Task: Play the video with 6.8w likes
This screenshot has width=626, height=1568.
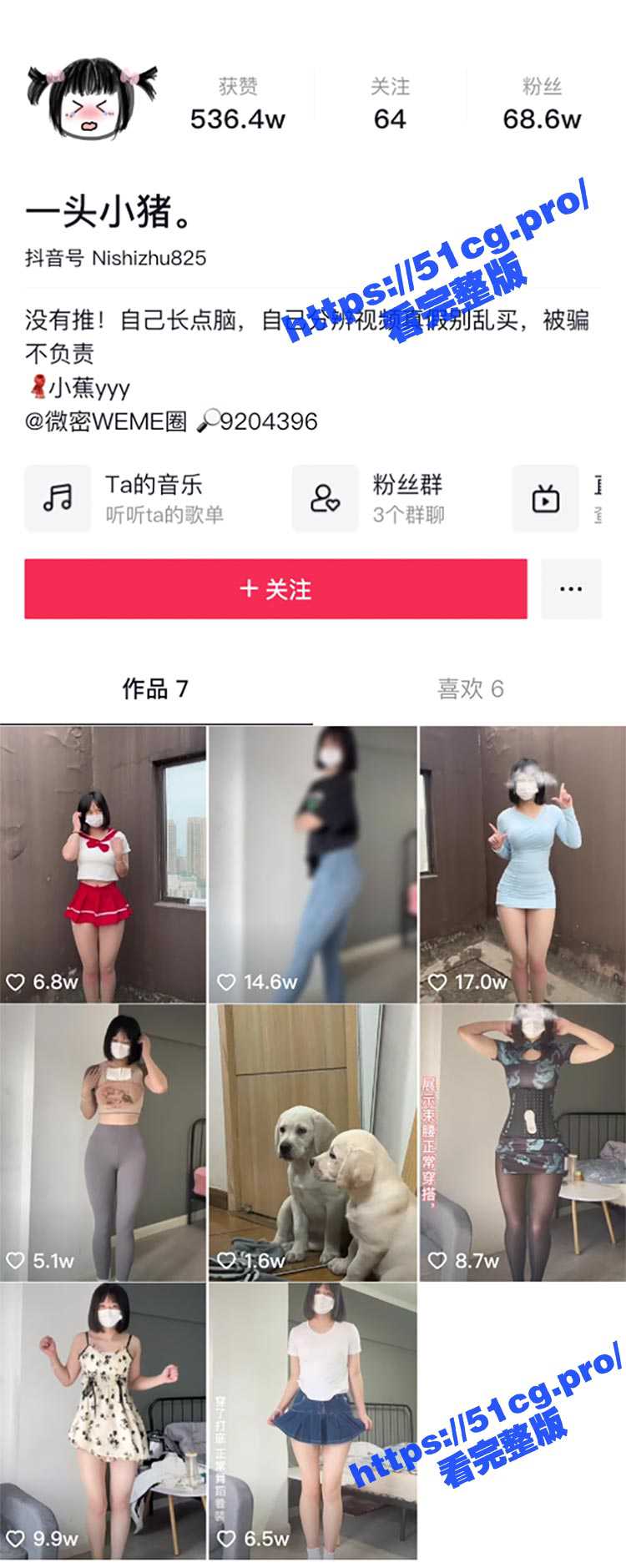Action: 103,864
